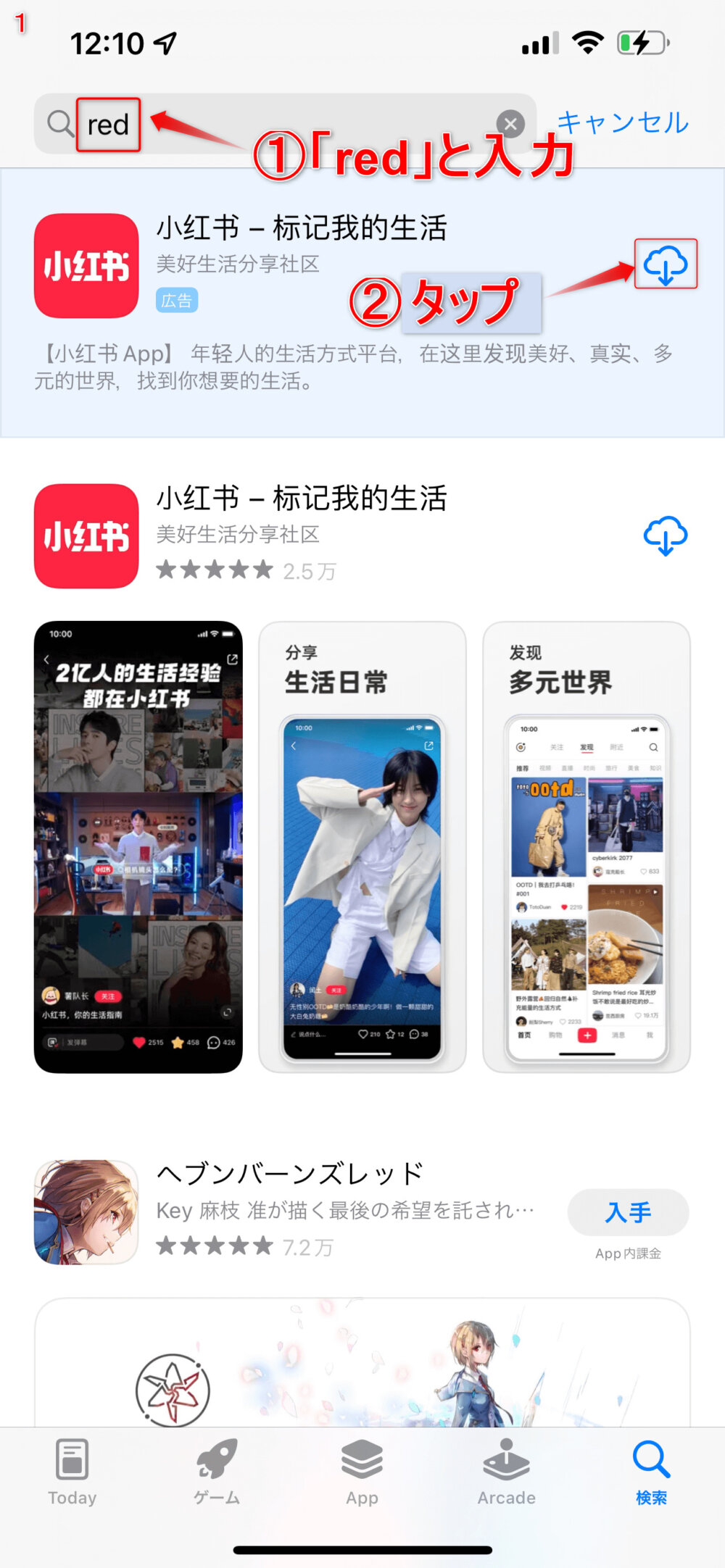View the 多元世界 preview screenshot
This screenshot has width=725, height=1568.
(586, 846)
